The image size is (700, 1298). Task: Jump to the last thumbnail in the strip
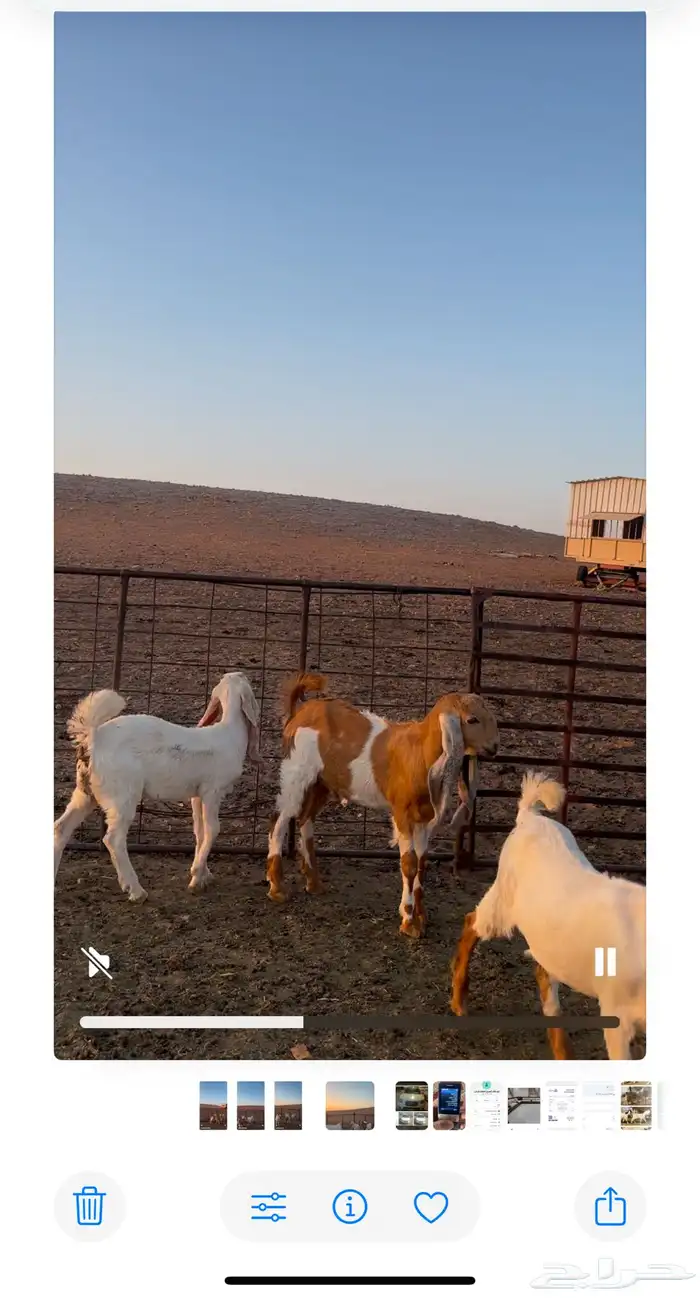(x=636, y=1105)
